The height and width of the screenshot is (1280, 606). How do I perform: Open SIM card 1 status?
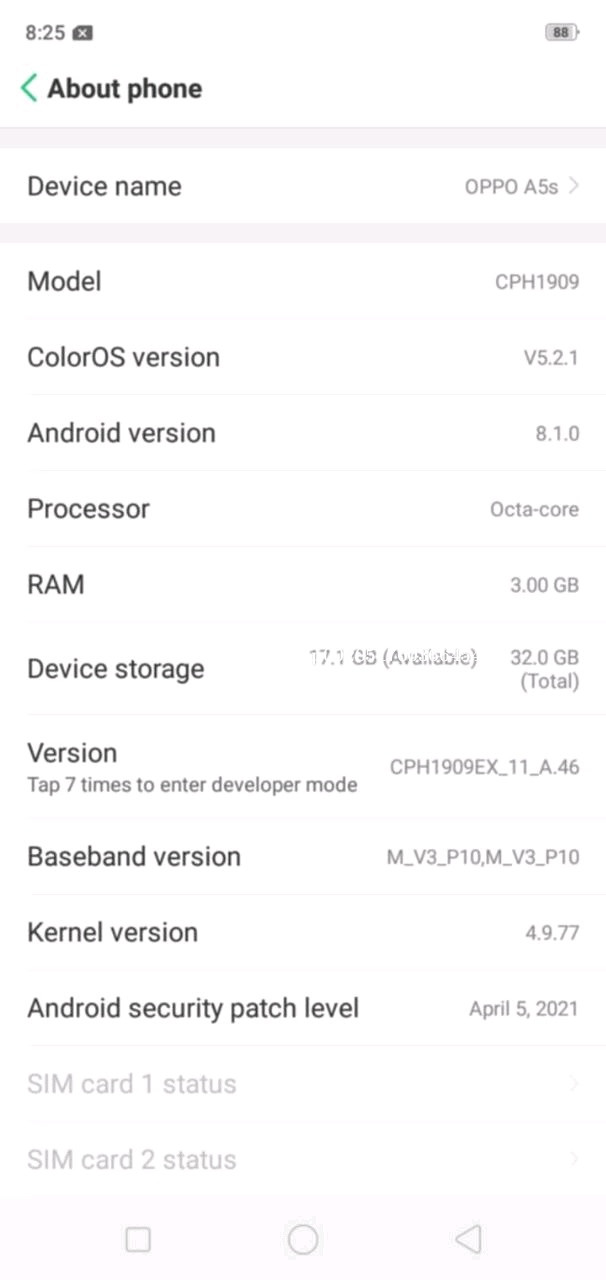pos(303,1084)
